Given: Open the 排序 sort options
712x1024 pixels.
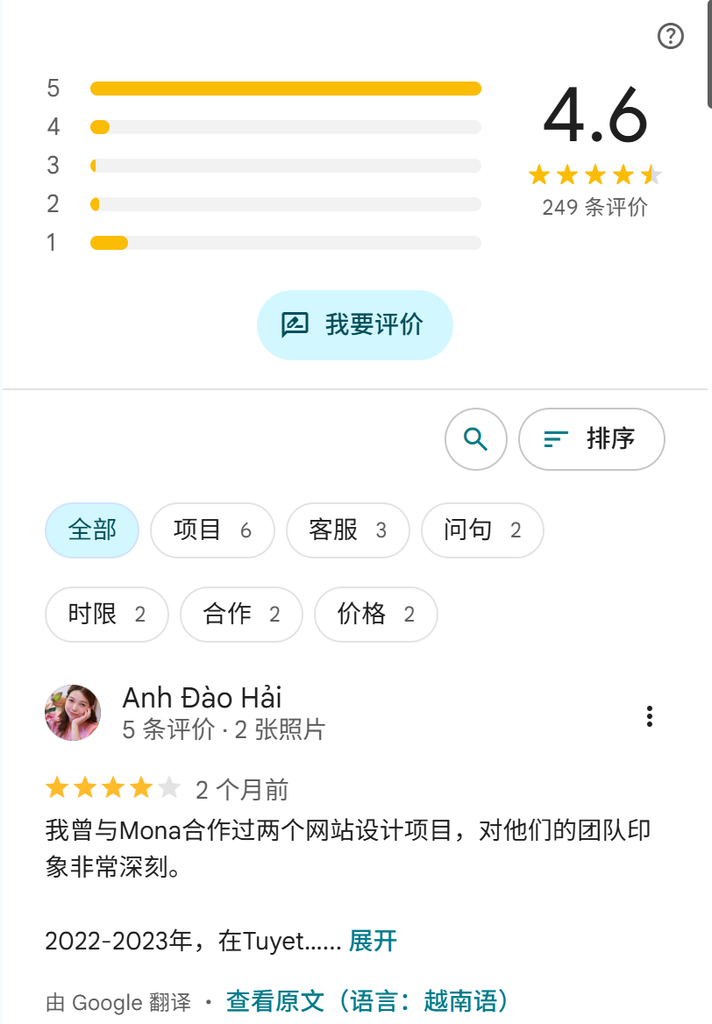Looking at the screenshot, I should (591, 439).
